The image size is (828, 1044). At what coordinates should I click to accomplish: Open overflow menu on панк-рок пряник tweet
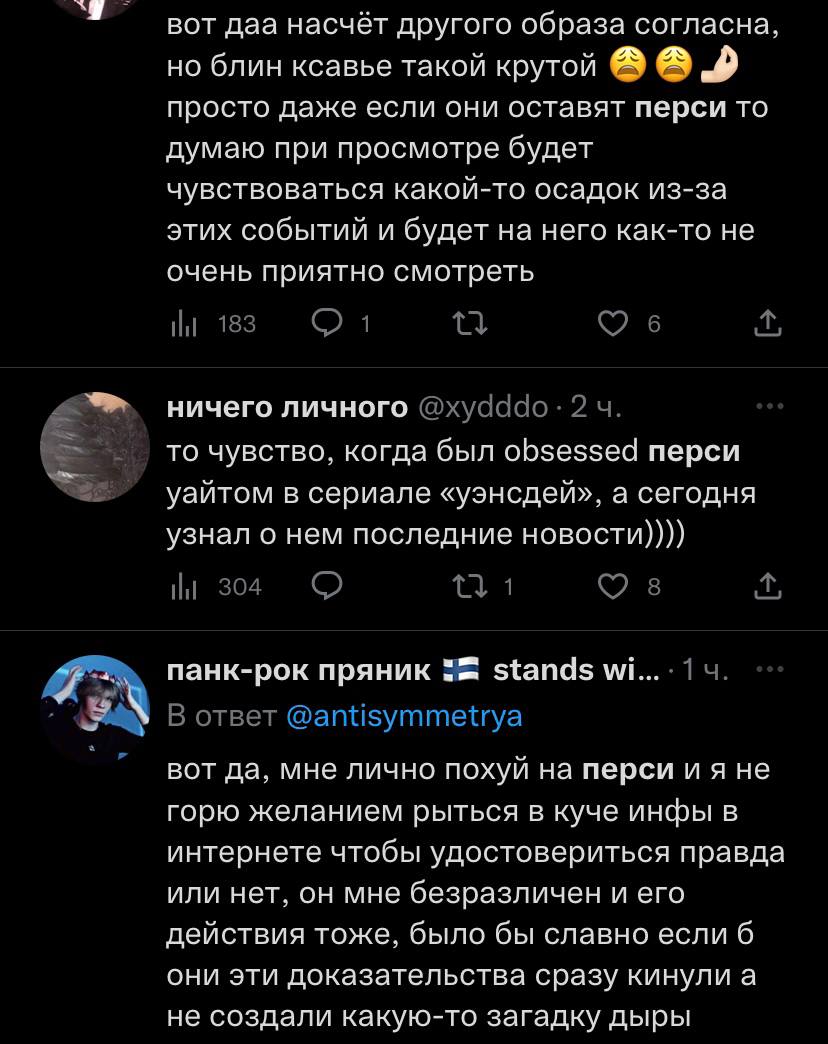click(x=770, y=670)
